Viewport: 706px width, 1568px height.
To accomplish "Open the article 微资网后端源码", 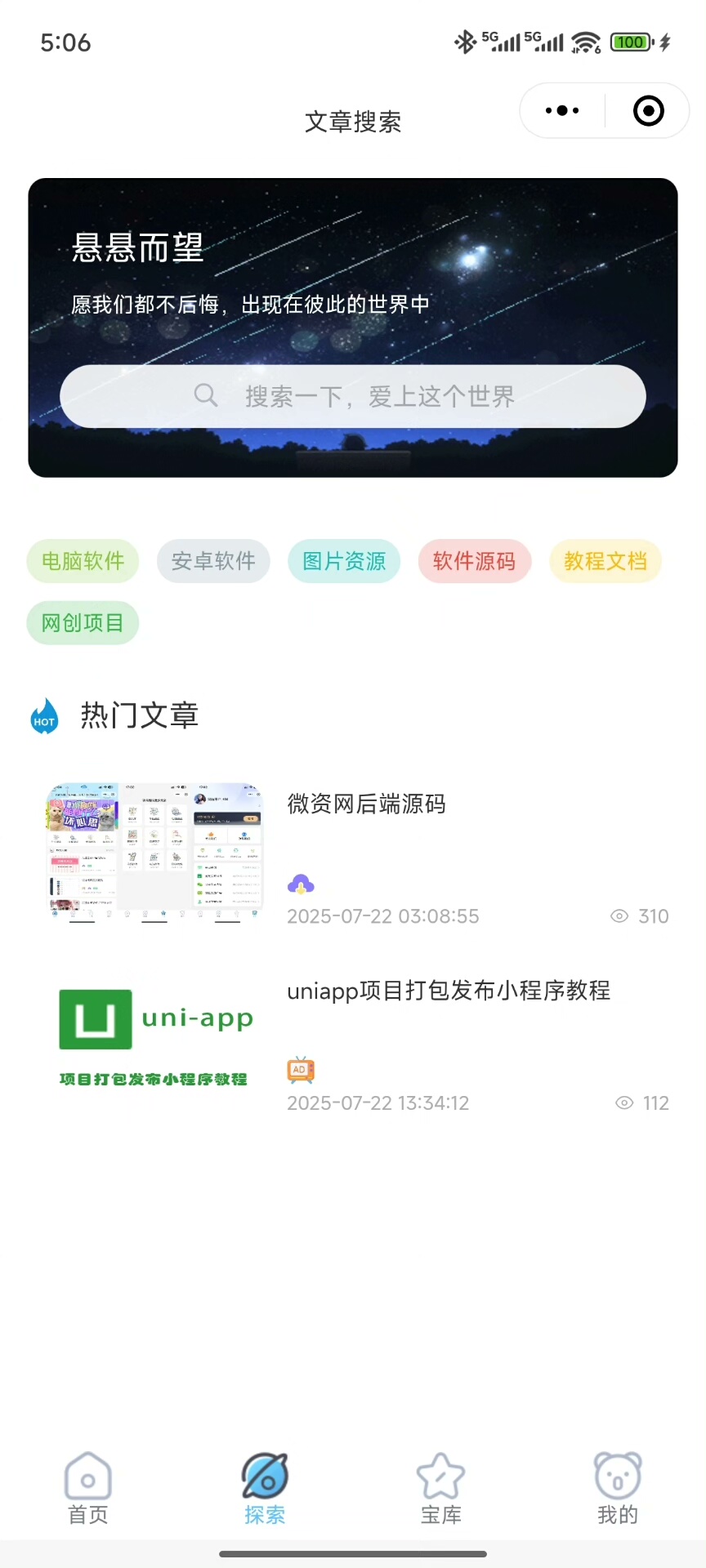I will (x=366, y=804).
